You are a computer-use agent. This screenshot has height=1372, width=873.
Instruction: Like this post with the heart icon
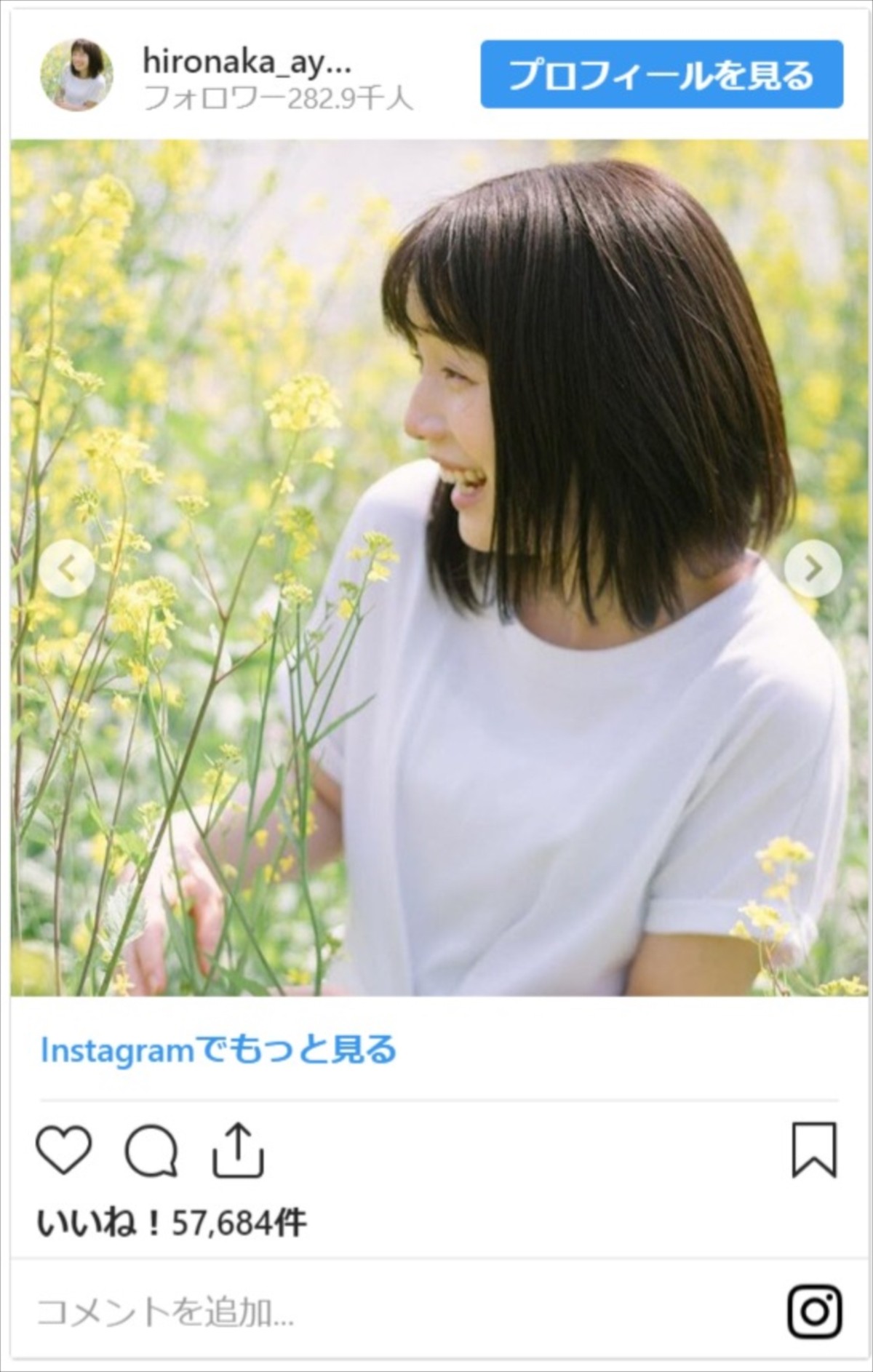click(64, 1150)
